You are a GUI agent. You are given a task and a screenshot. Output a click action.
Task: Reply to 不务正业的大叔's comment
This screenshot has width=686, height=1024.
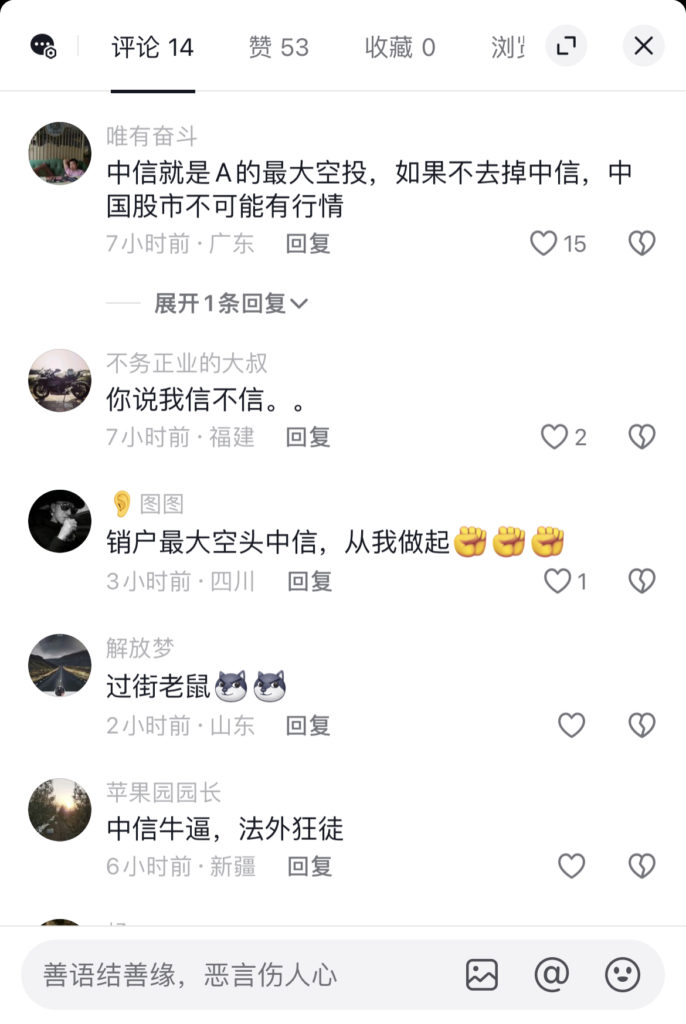[x=308, y=437]
